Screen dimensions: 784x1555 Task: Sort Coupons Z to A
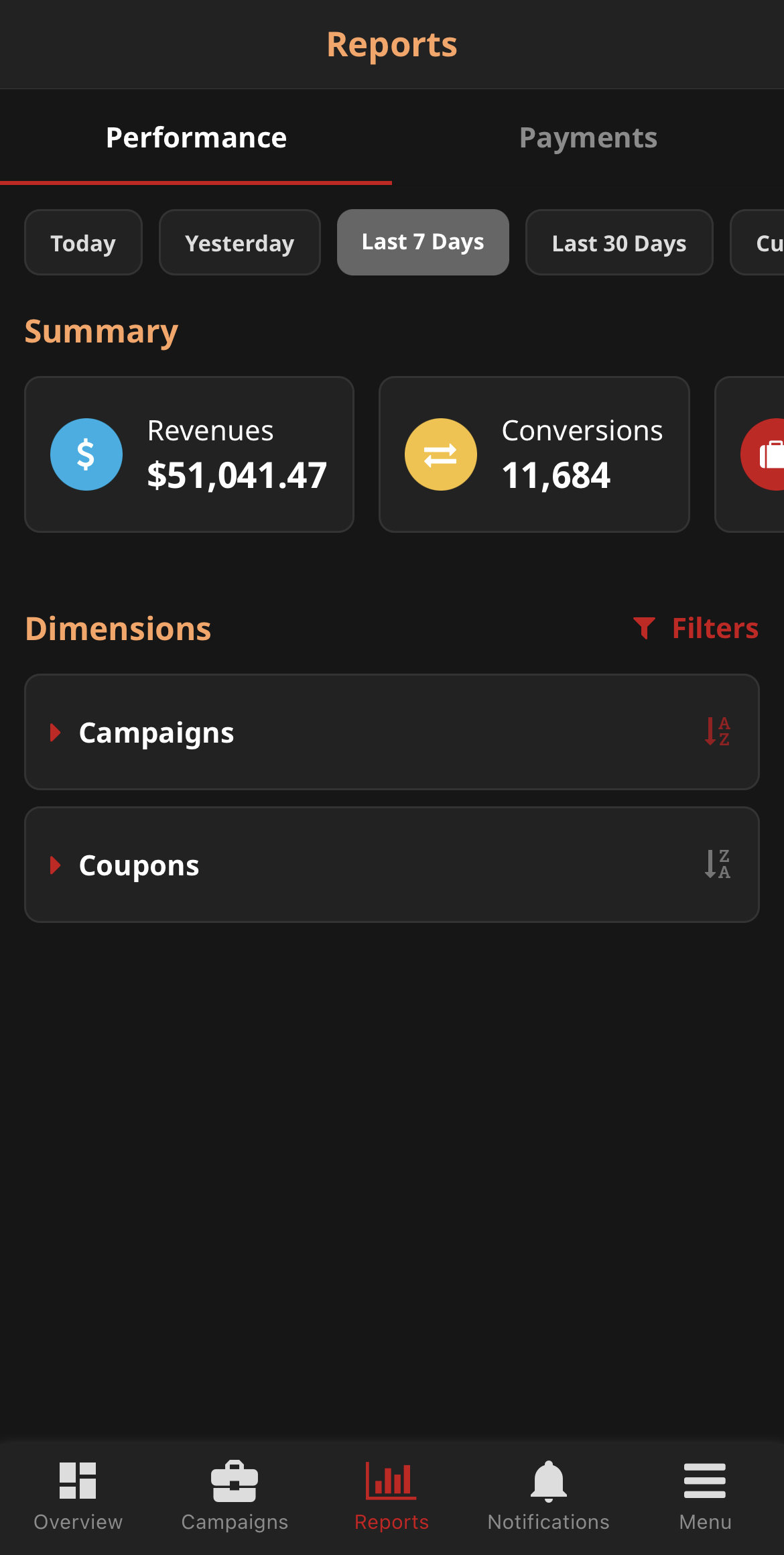tap(717, 865)
